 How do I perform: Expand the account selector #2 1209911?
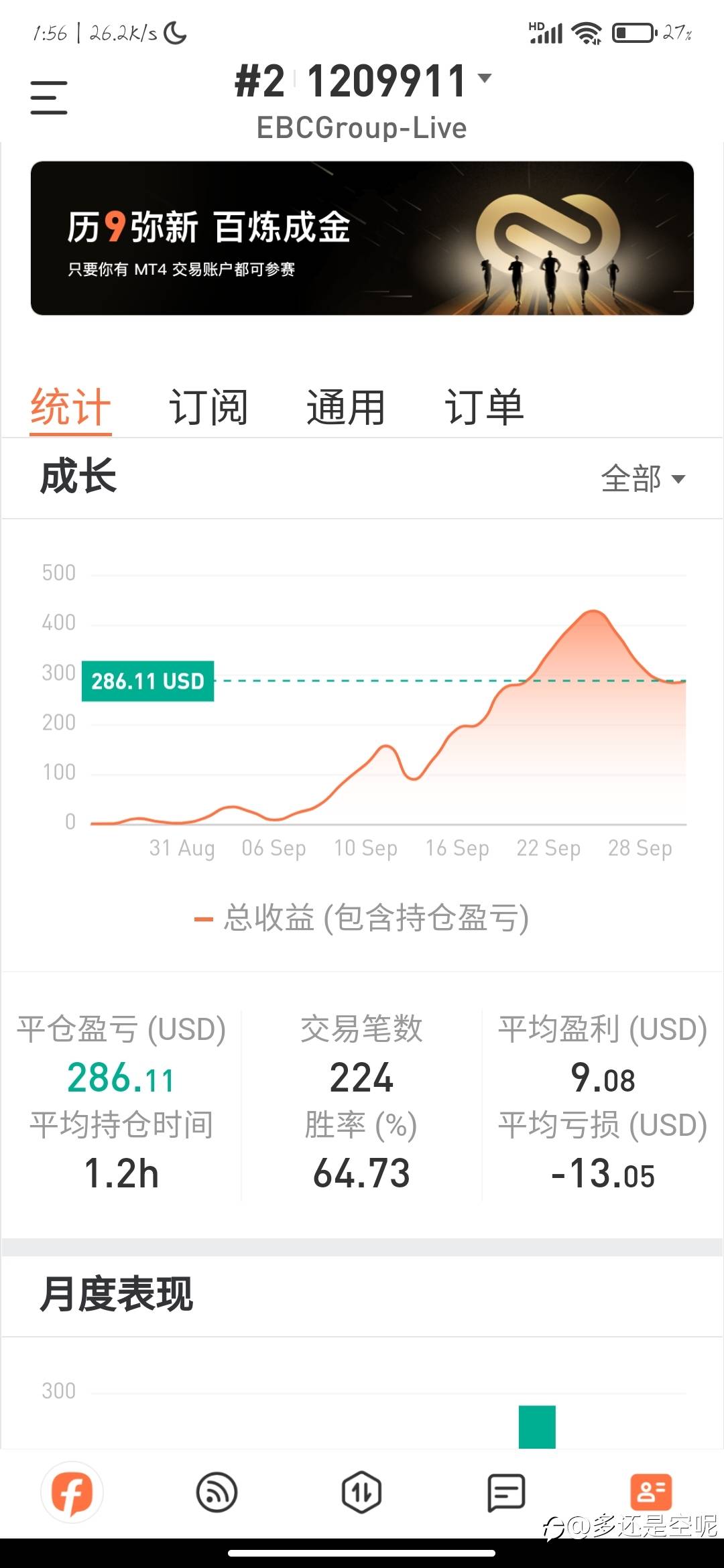click(x=363, y=81)
